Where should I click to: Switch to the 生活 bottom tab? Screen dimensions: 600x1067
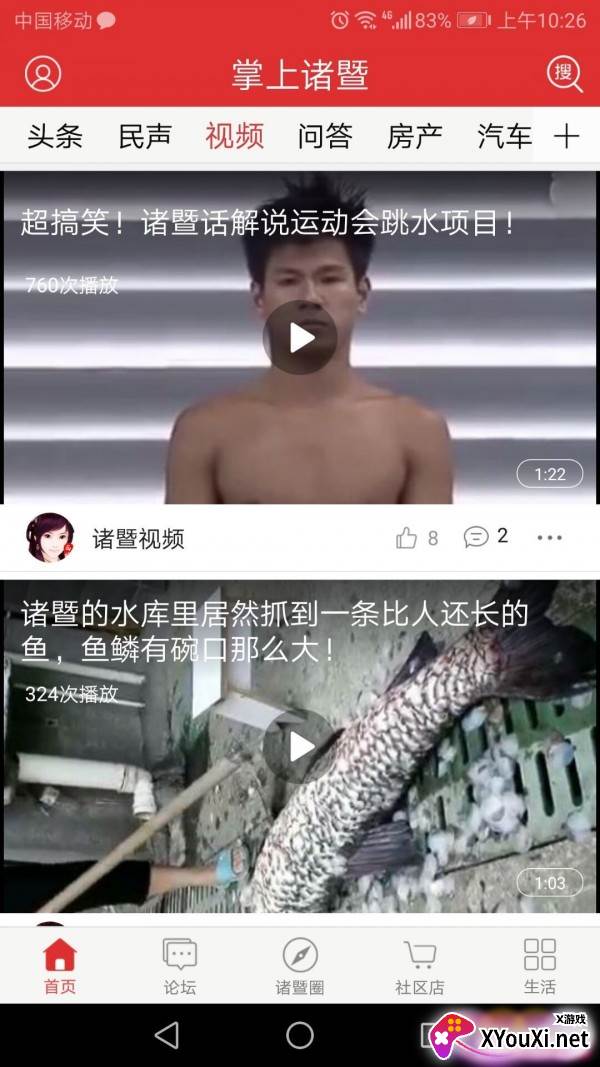[540, 966]
